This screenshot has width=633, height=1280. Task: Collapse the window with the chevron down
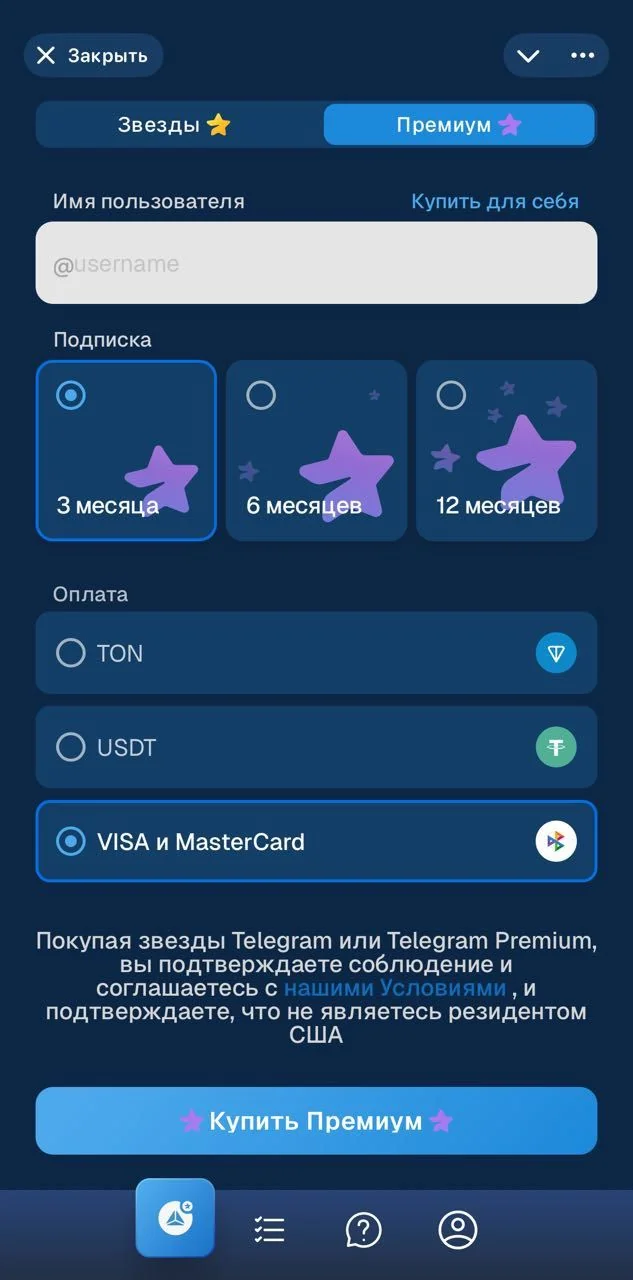point(529,56)
